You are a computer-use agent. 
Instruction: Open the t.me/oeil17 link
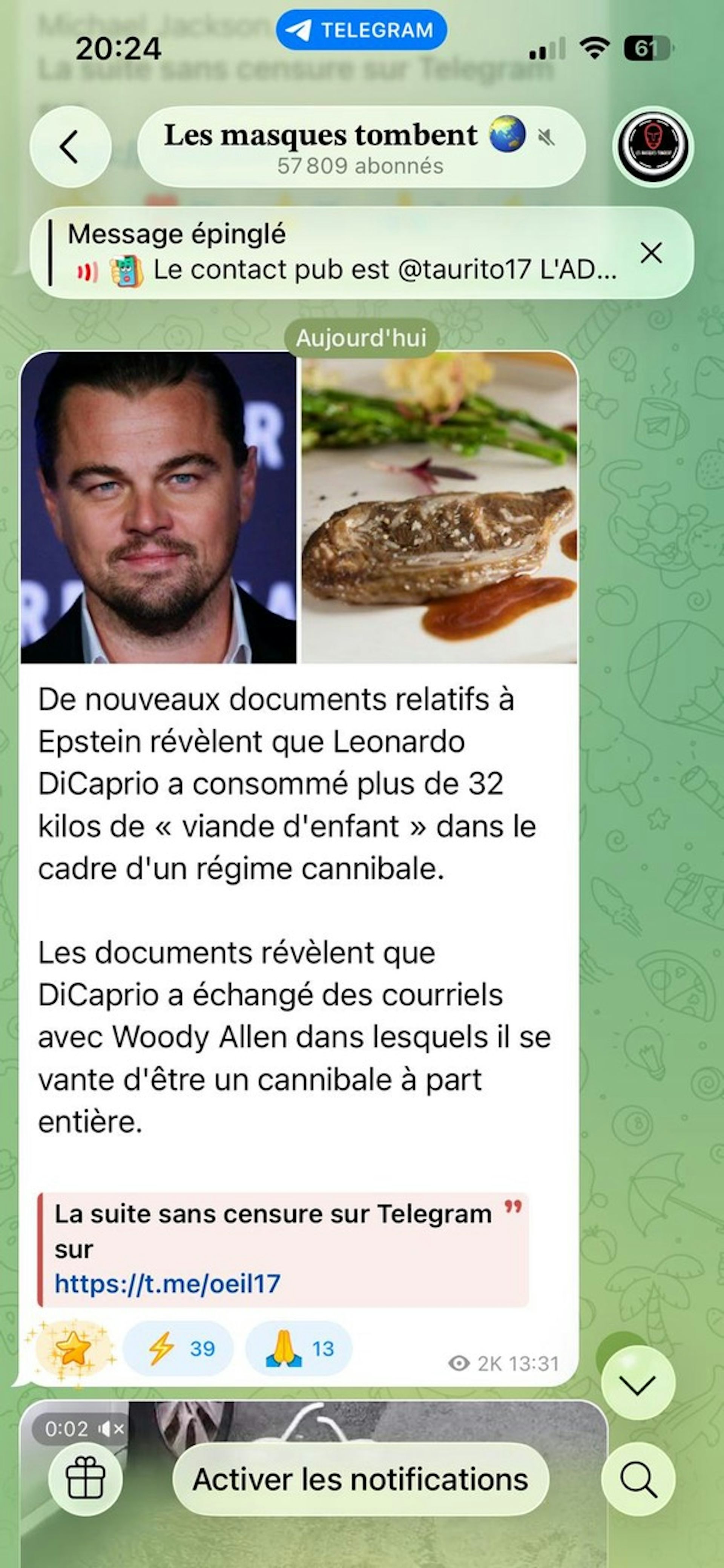click(x=167, y=1284)
